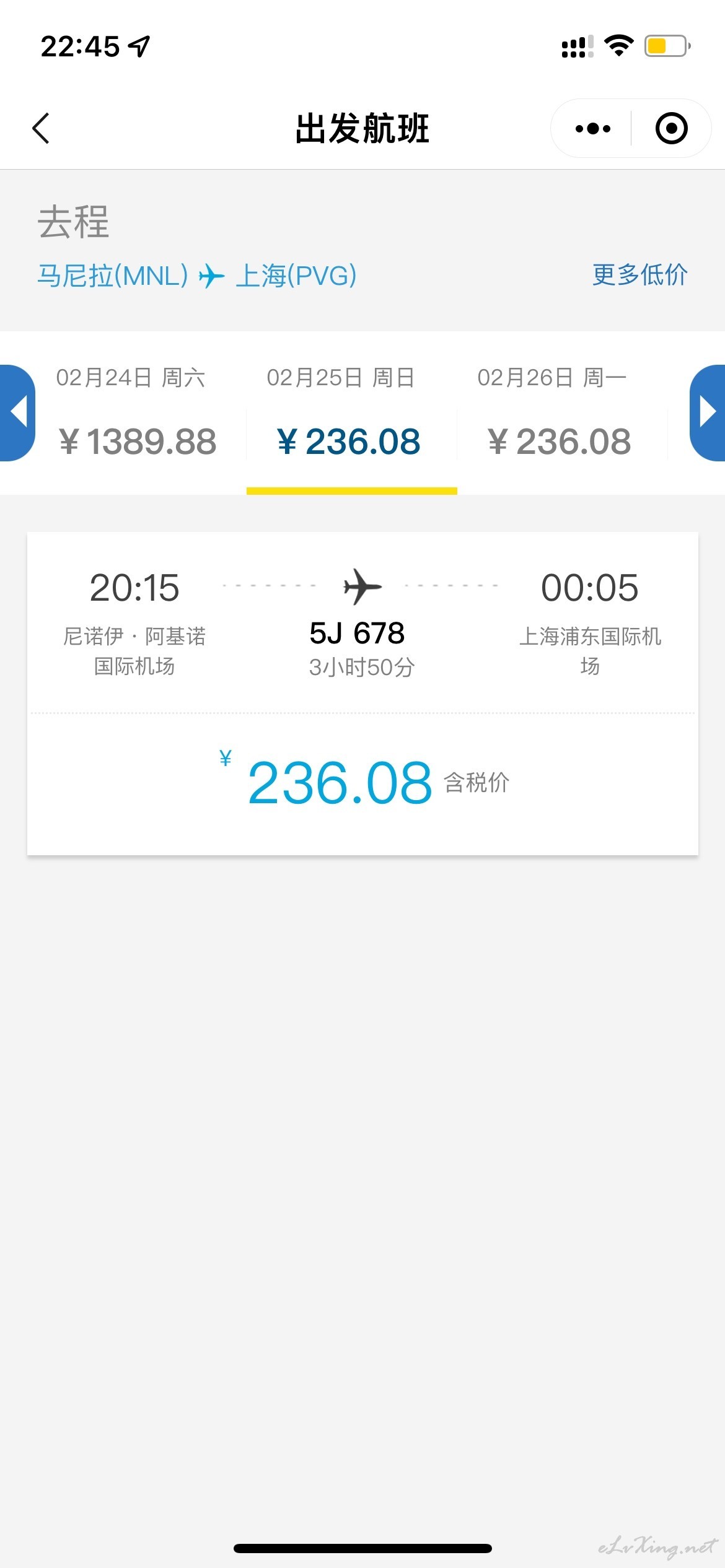Show earlier dates with the left arrow
Viewport: 725px width, 1568px height.
point(17,412)
